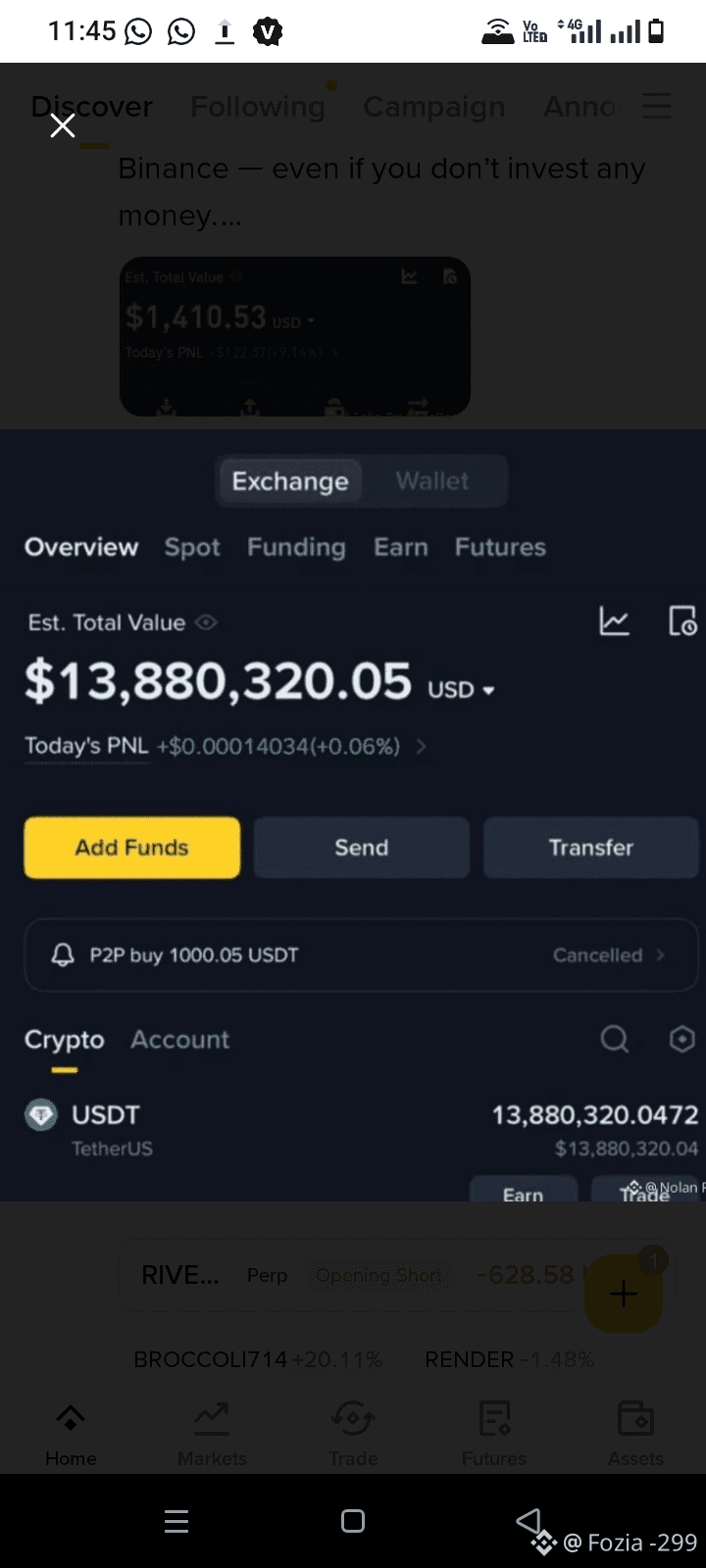Image resolution: width=706 pixels, height=1568 pixels.
Task: Tap the Add Funds button
Action: click(x=131, y=847)
